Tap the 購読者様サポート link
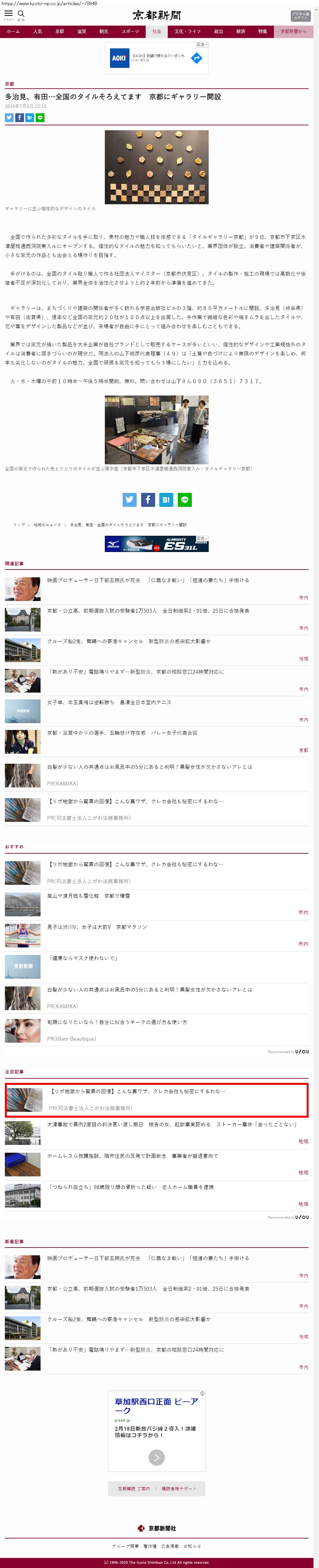Screen dimensions: 319x1568 [178, 1489]
